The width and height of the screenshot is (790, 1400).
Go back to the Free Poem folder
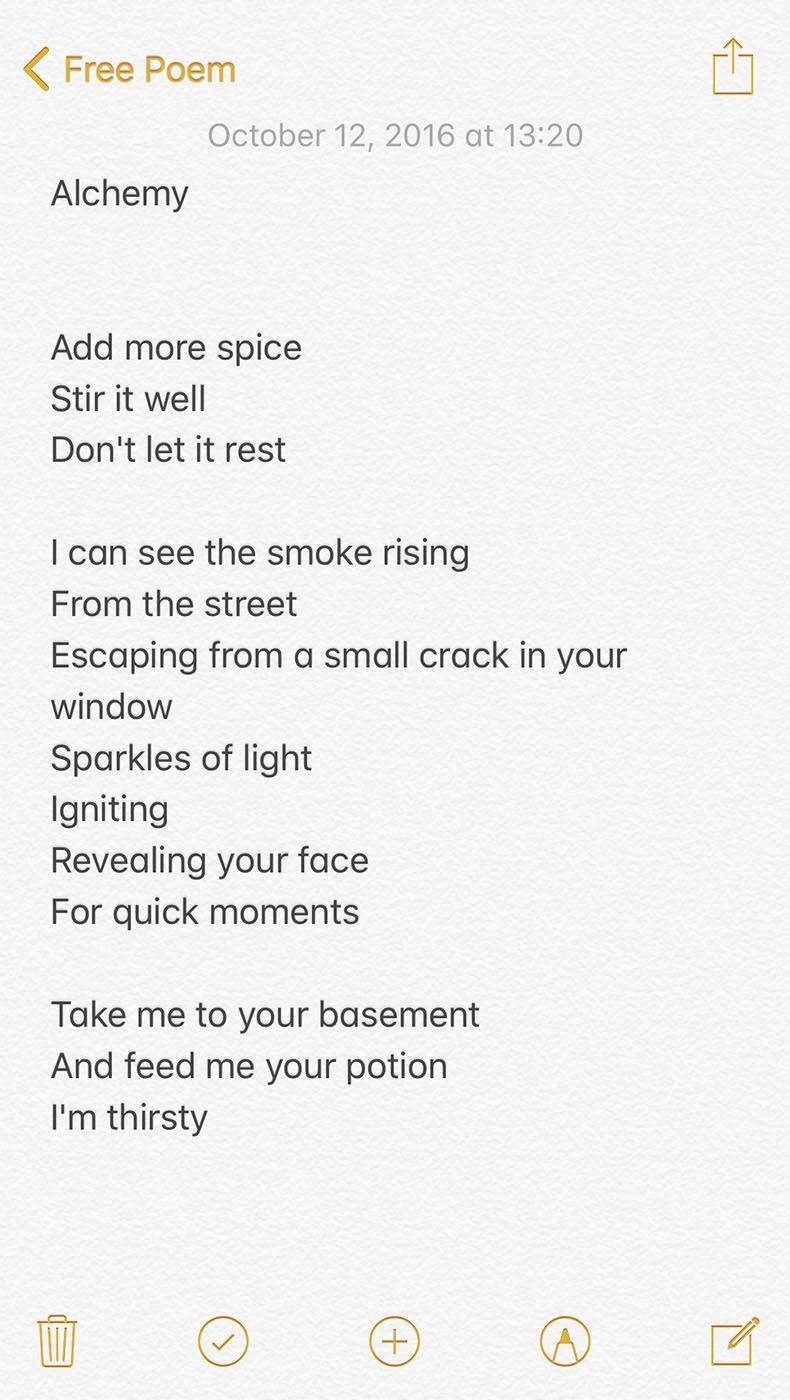130,70
